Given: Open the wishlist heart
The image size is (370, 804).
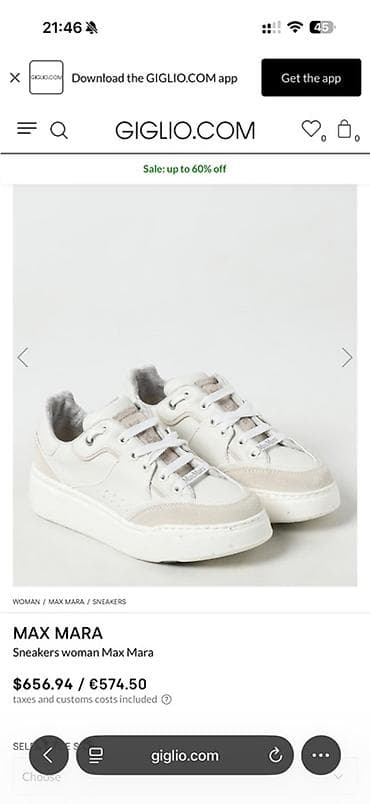Looking at the screenshot, I should [311, 129].
